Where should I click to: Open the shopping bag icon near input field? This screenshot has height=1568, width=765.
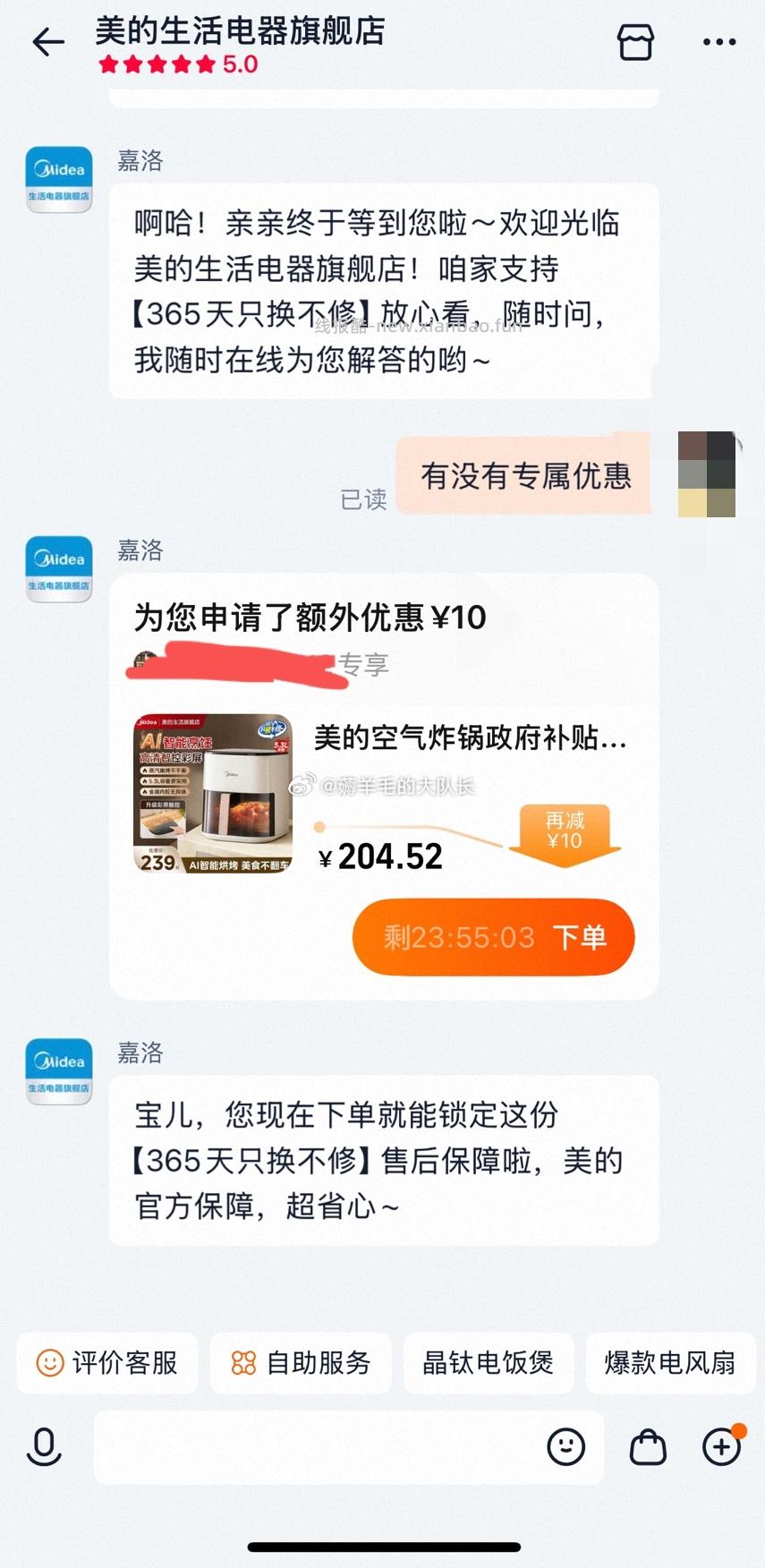point(646,1447)
